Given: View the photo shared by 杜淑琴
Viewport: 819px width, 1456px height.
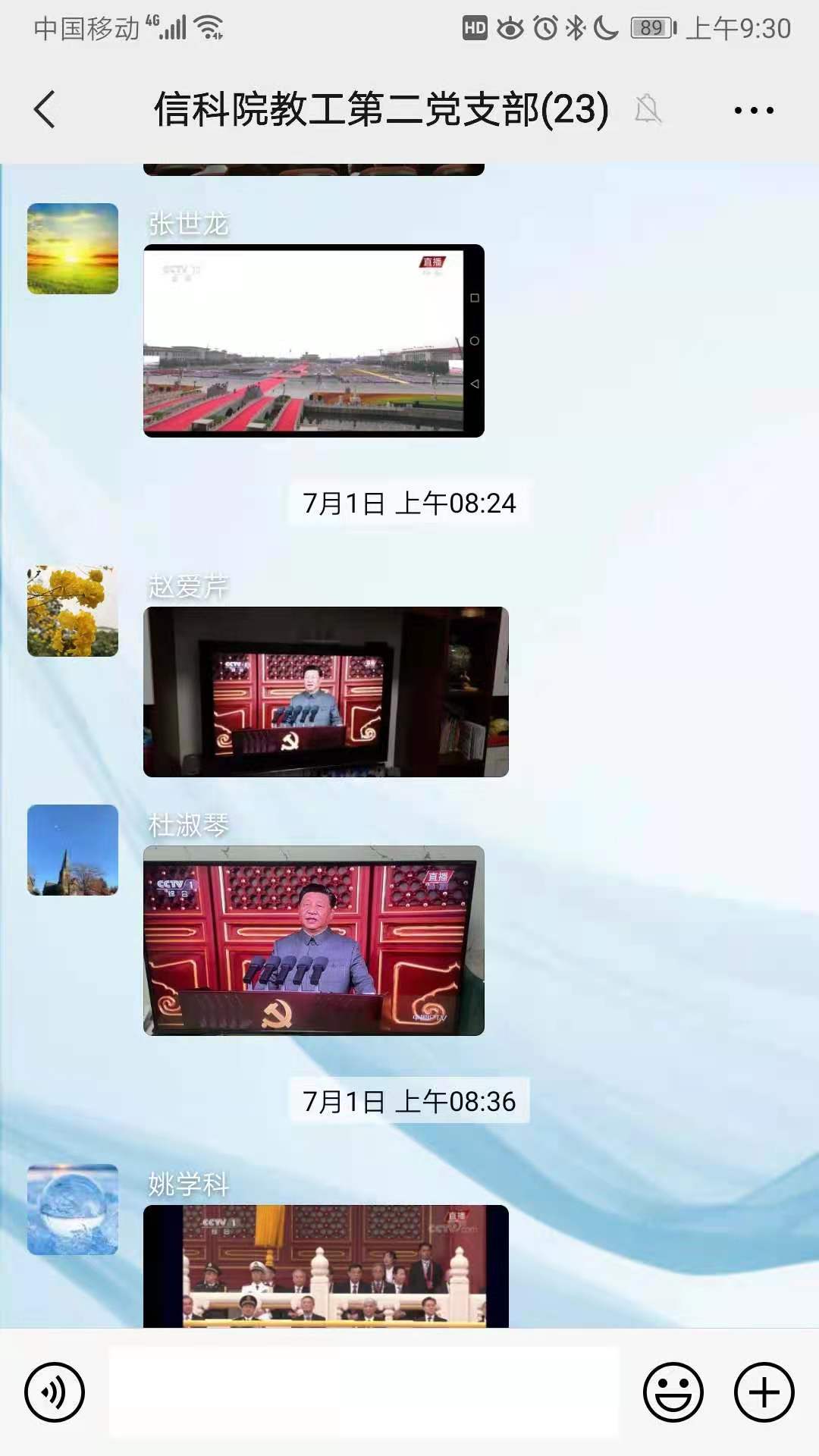Looking at the screenshot, I should click(314, 940).
